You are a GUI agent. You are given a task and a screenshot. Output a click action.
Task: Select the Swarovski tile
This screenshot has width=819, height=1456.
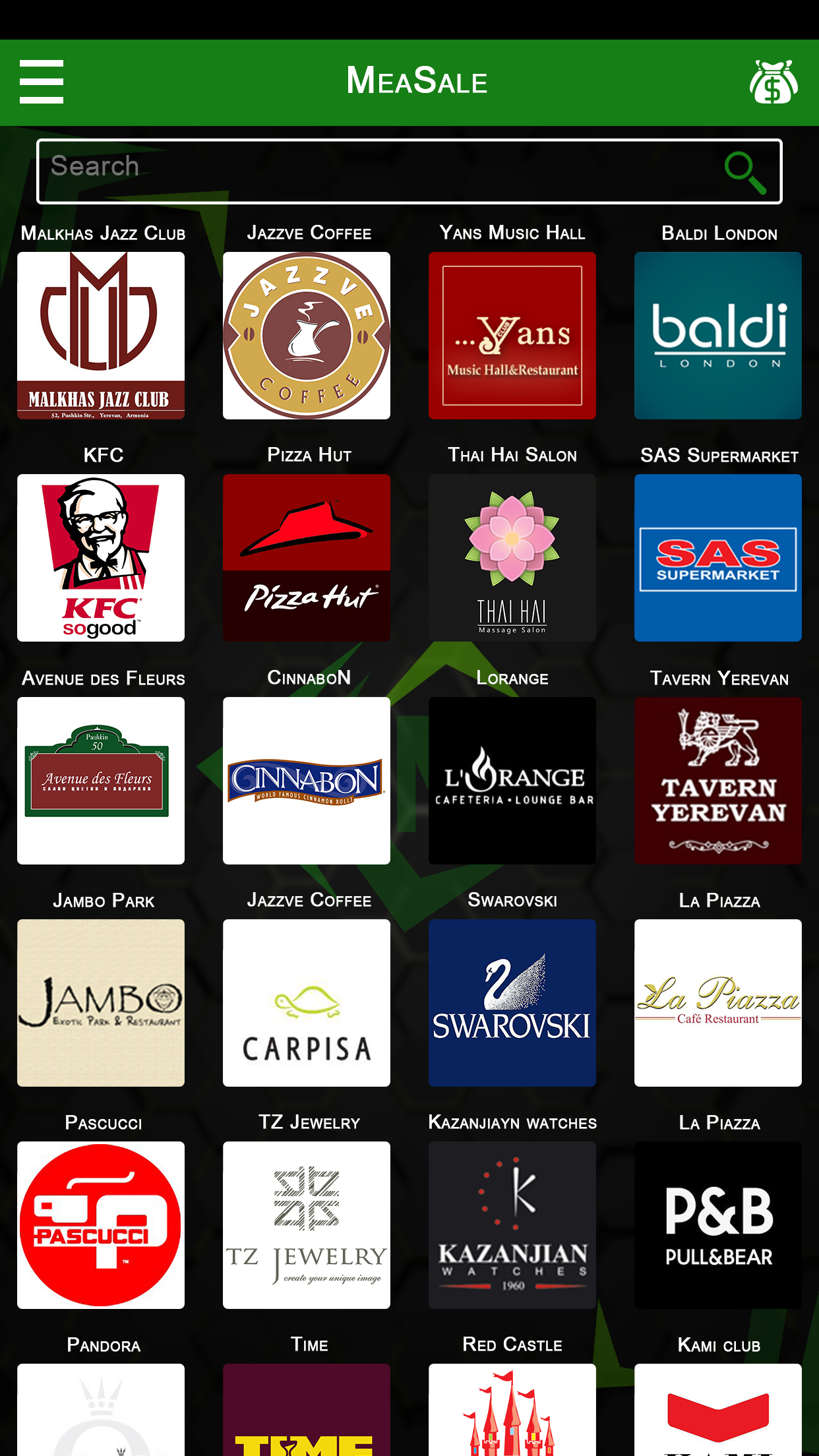point(512,1003)
